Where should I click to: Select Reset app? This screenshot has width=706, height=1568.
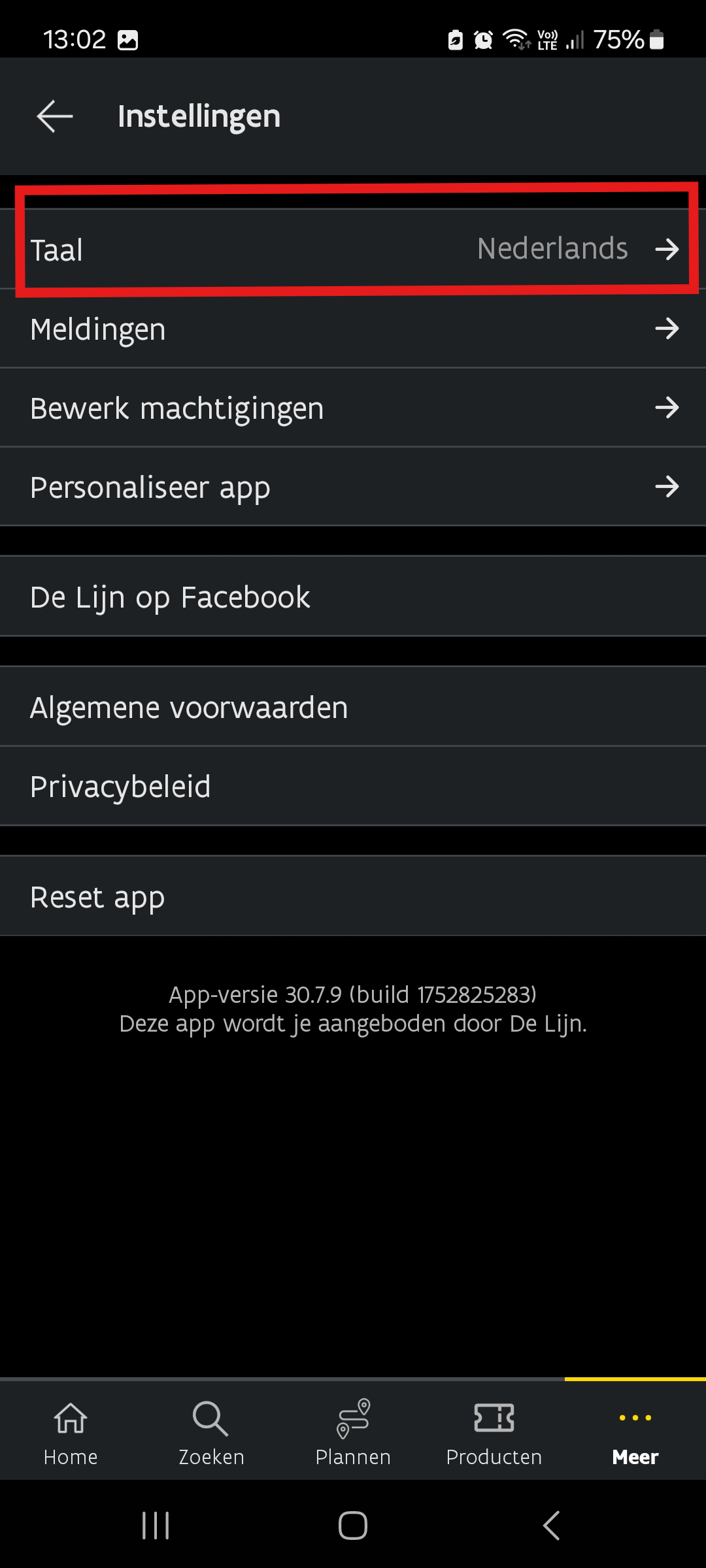click(x=353, y=897)
